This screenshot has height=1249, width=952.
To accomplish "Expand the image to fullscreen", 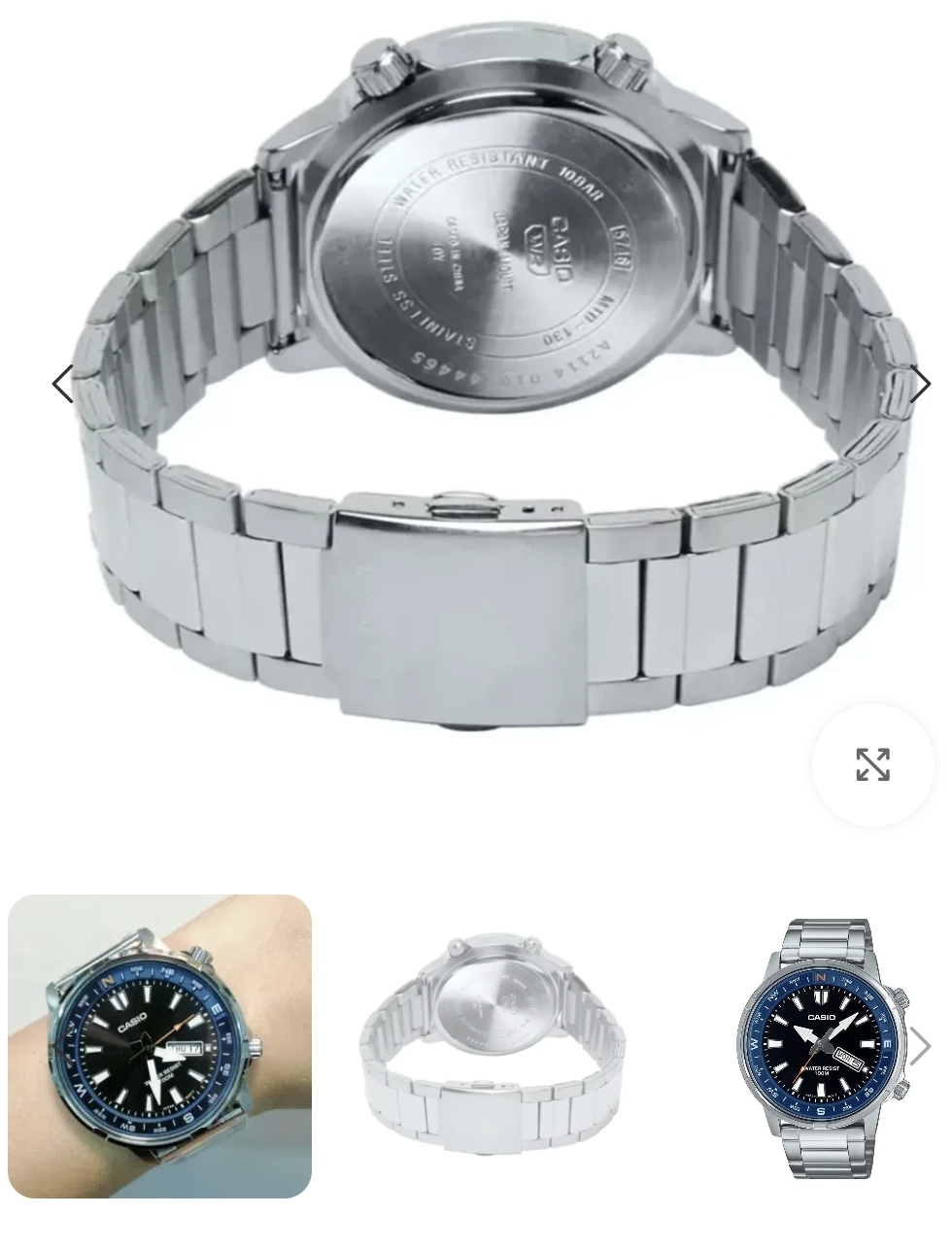I will point(872,764).
